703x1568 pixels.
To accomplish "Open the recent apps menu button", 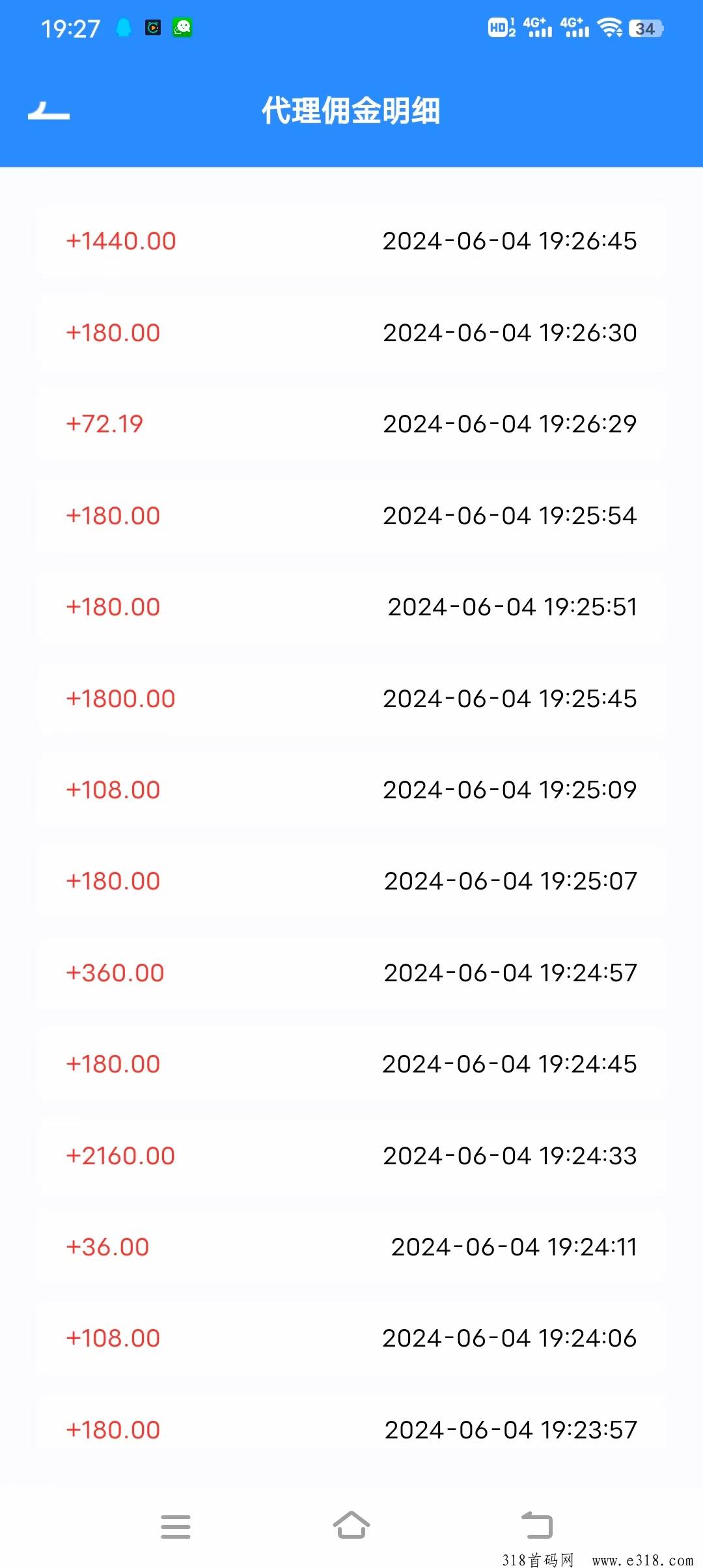I will coord(176,1526).
